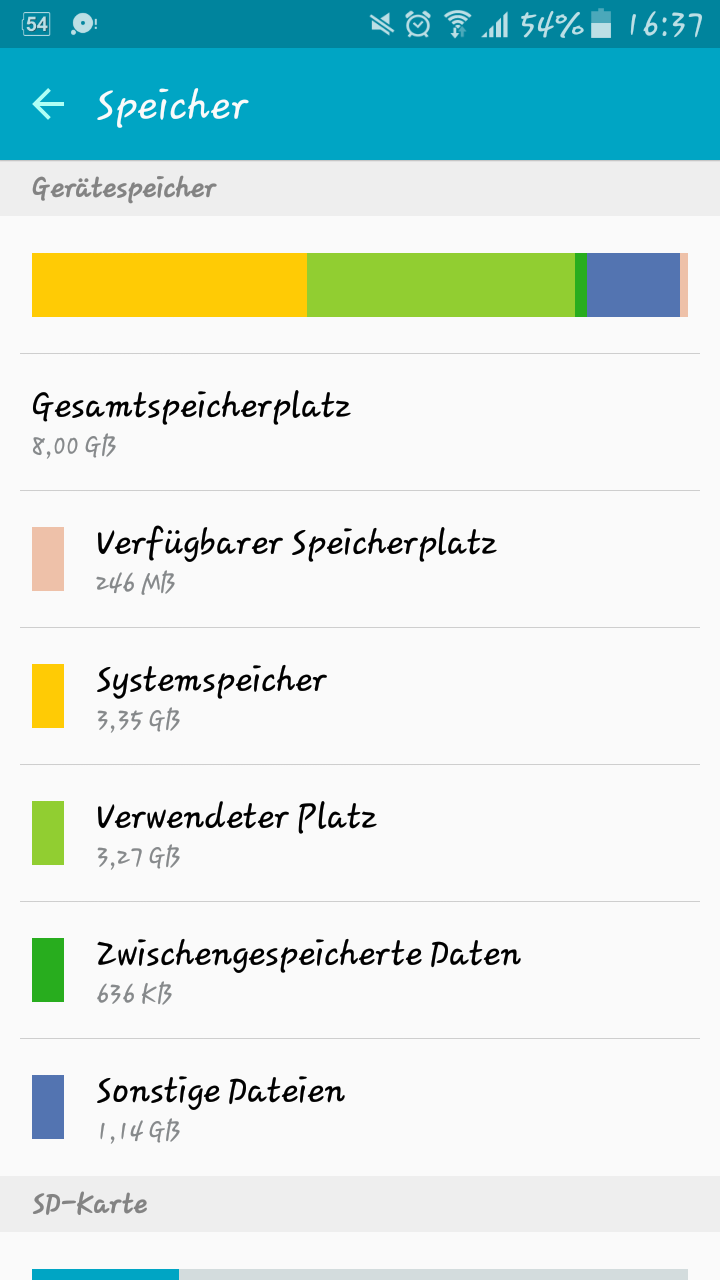
Task: Tap the back arrow icon
Action: click(x=47, y=104)
